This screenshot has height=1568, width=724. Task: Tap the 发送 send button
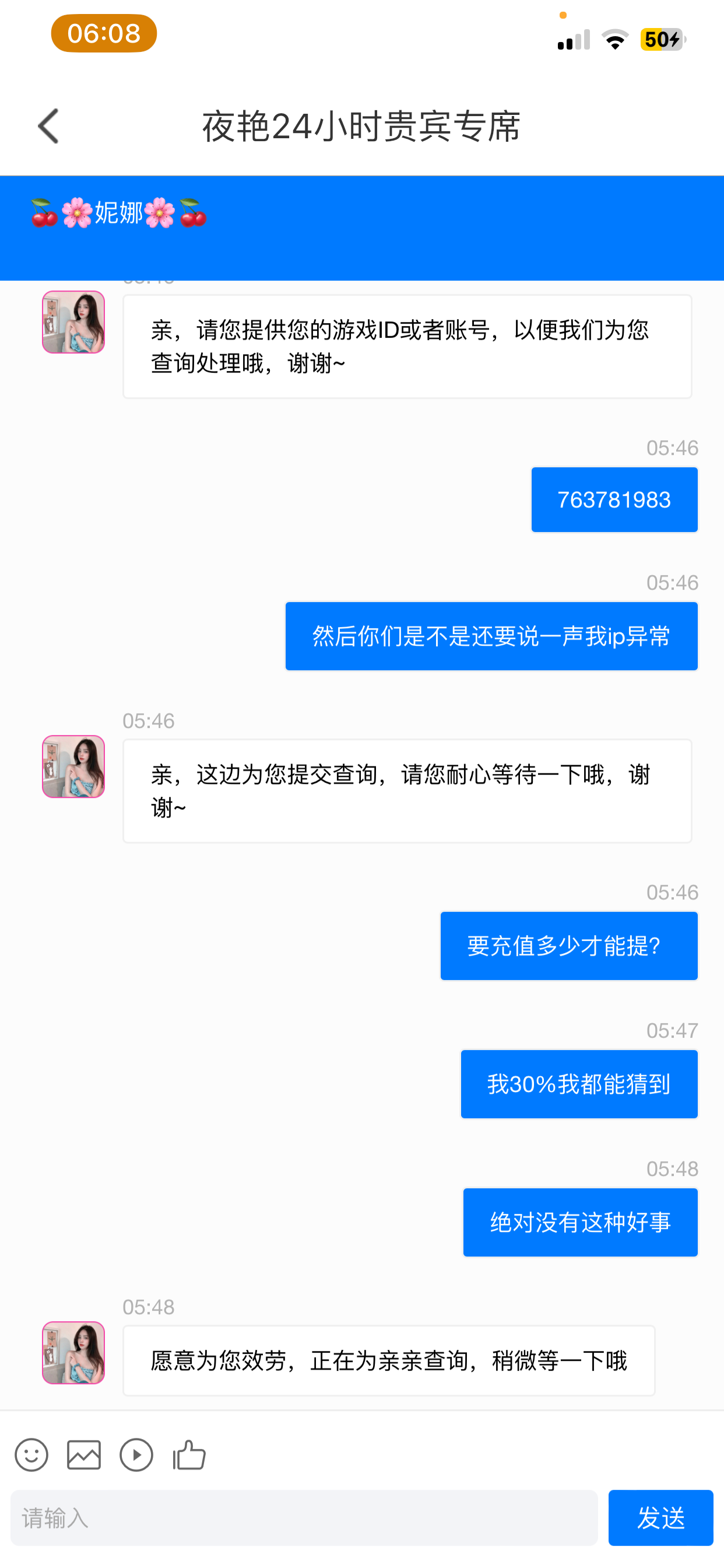[x=660, y=1518]
